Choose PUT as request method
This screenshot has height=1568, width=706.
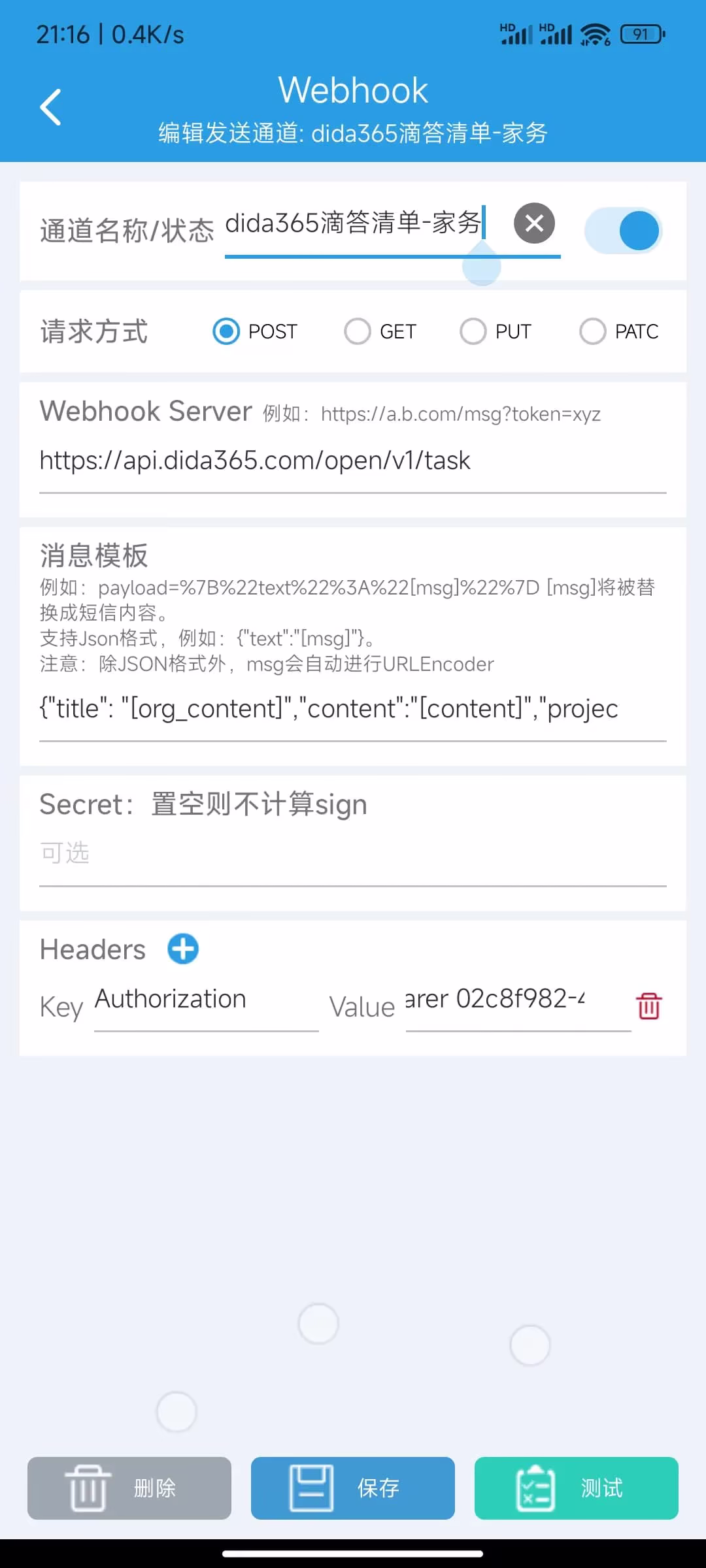473,331
